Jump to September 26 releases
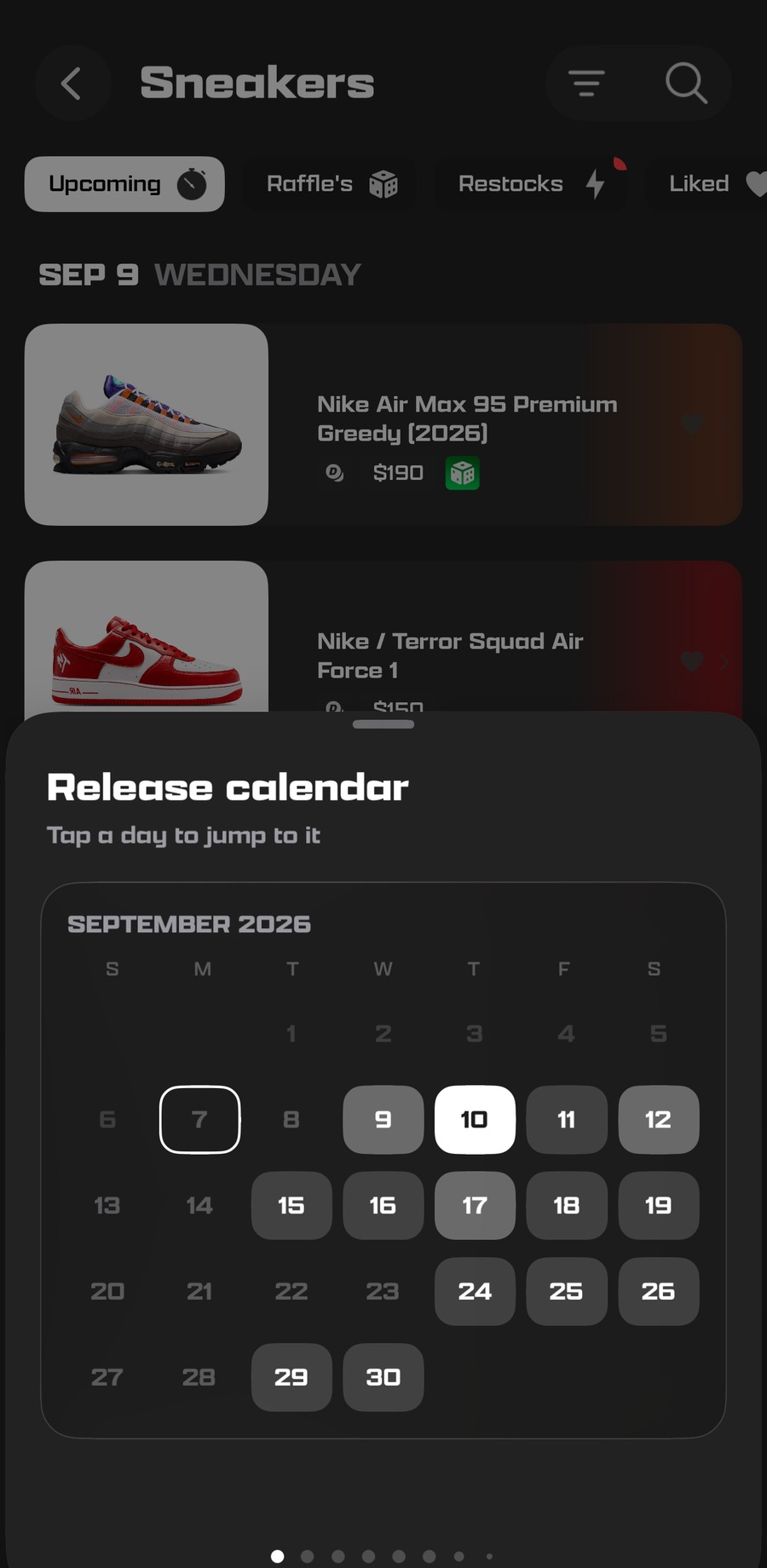Image resolution: width=767 pixels, height=1568 pixels. point(659,1292)
